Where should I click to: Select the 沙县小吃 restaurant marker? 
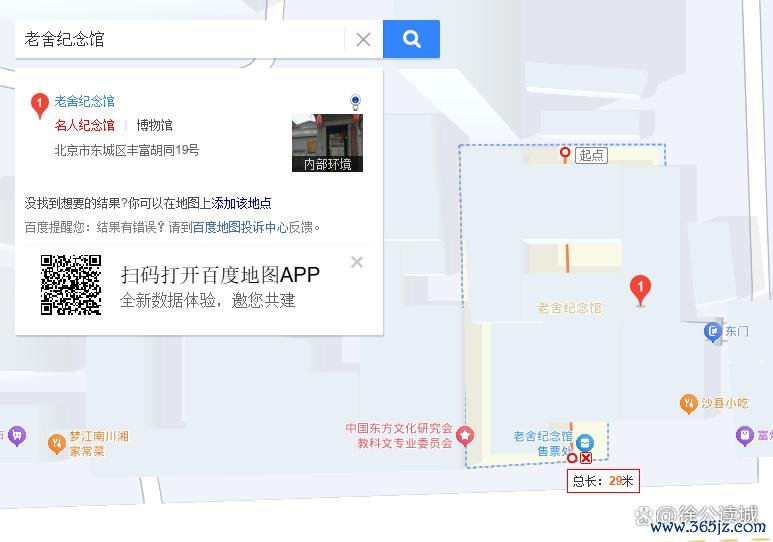[688, 403]
